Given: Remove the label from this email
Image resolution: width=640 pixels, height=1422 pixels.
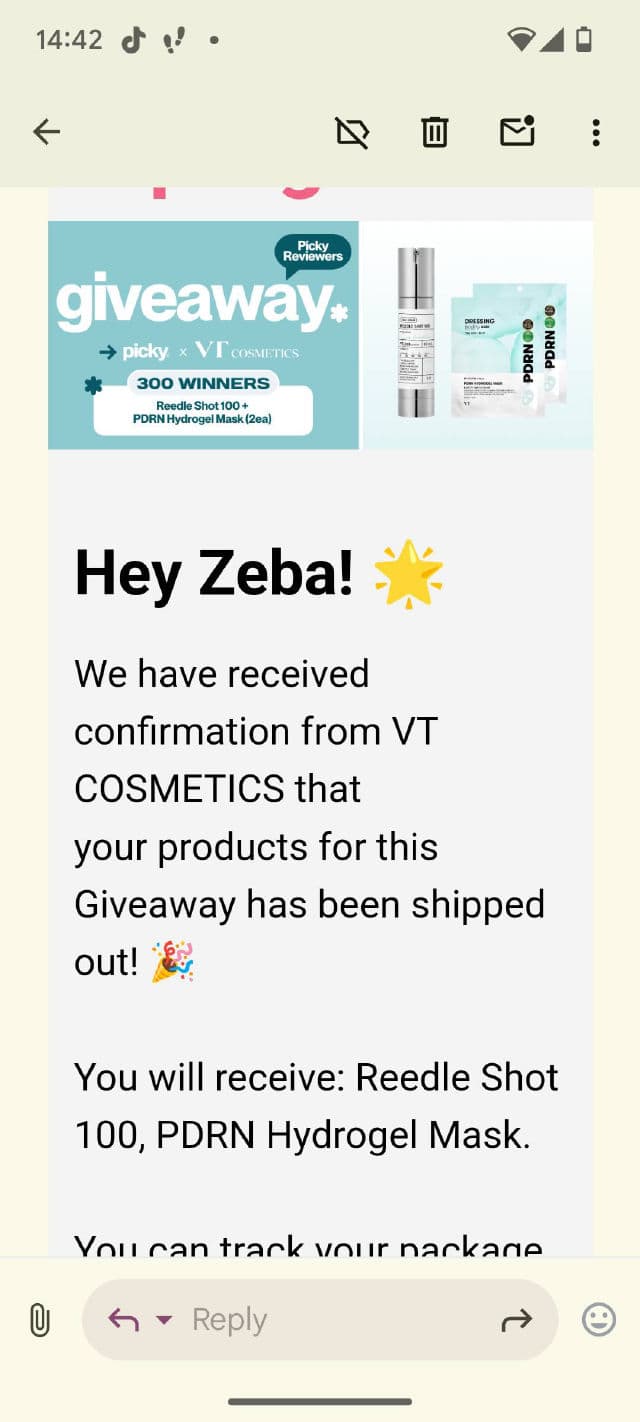Looking at the screenshot, I should click(352, 132).
